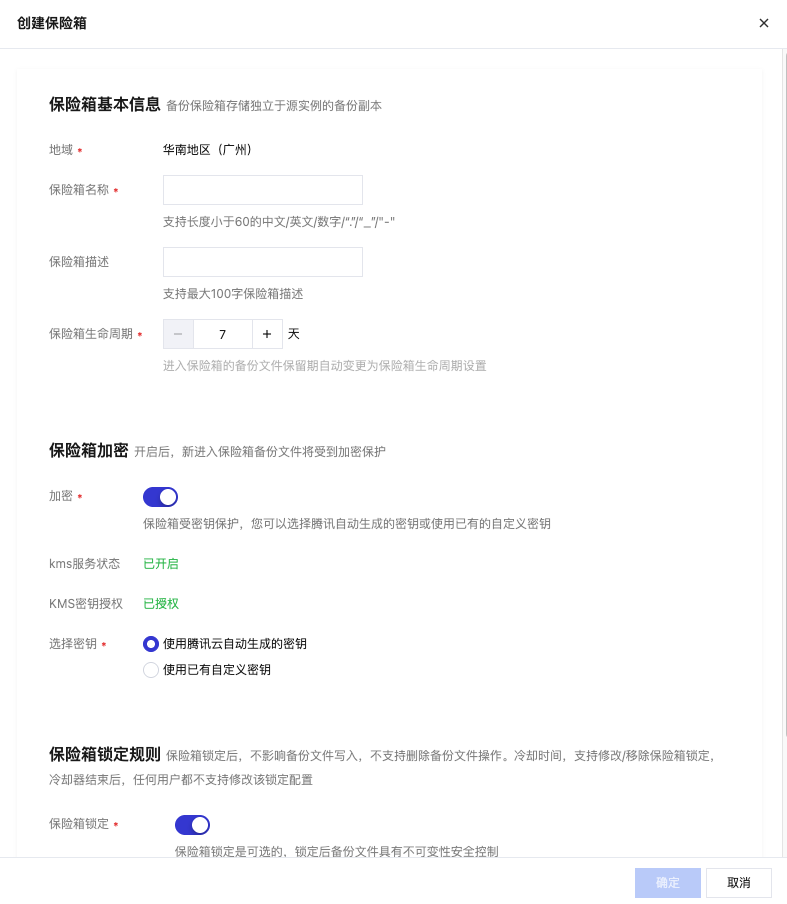Decrease 保险箱生命周期 days with minus
Image resolution: width=787 pixels, height=904 pixels.
click(x=178, y=334)
